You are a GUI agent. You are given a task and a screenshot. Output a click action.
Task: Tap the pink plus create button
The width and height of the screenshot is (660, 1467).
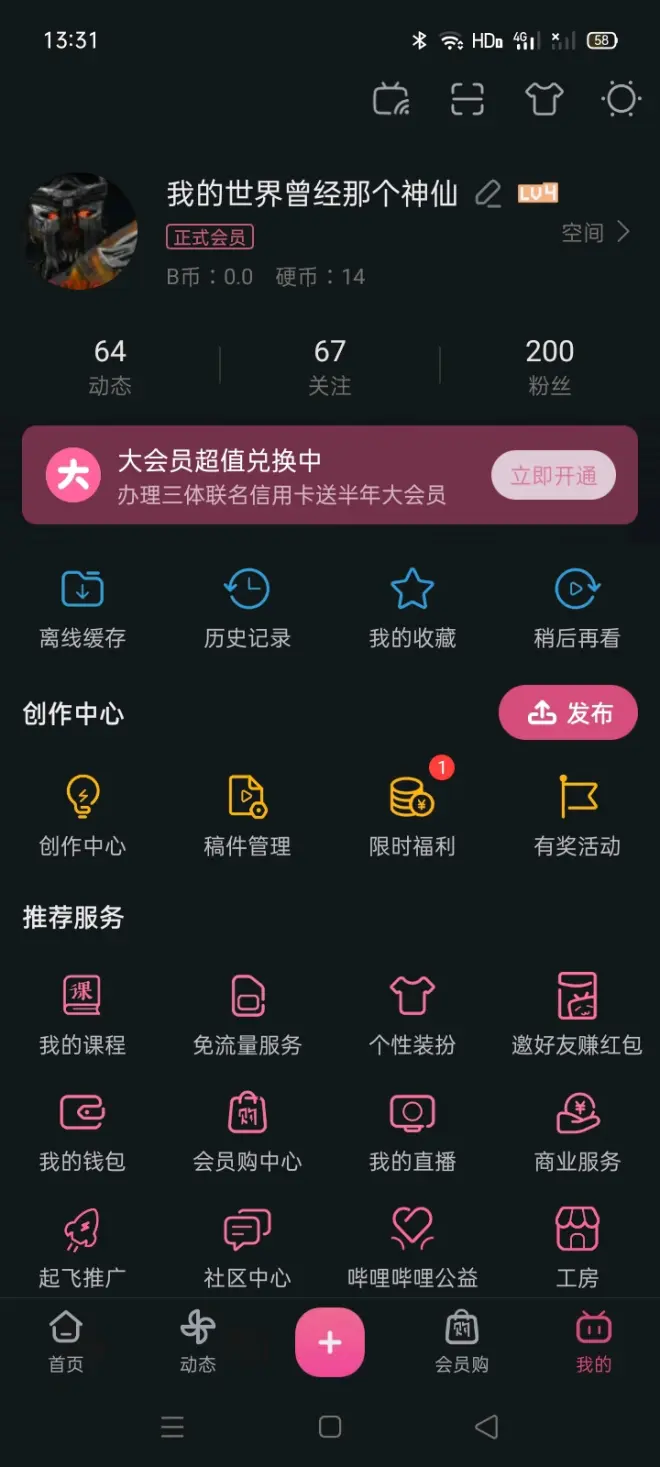click(330, 1343)
